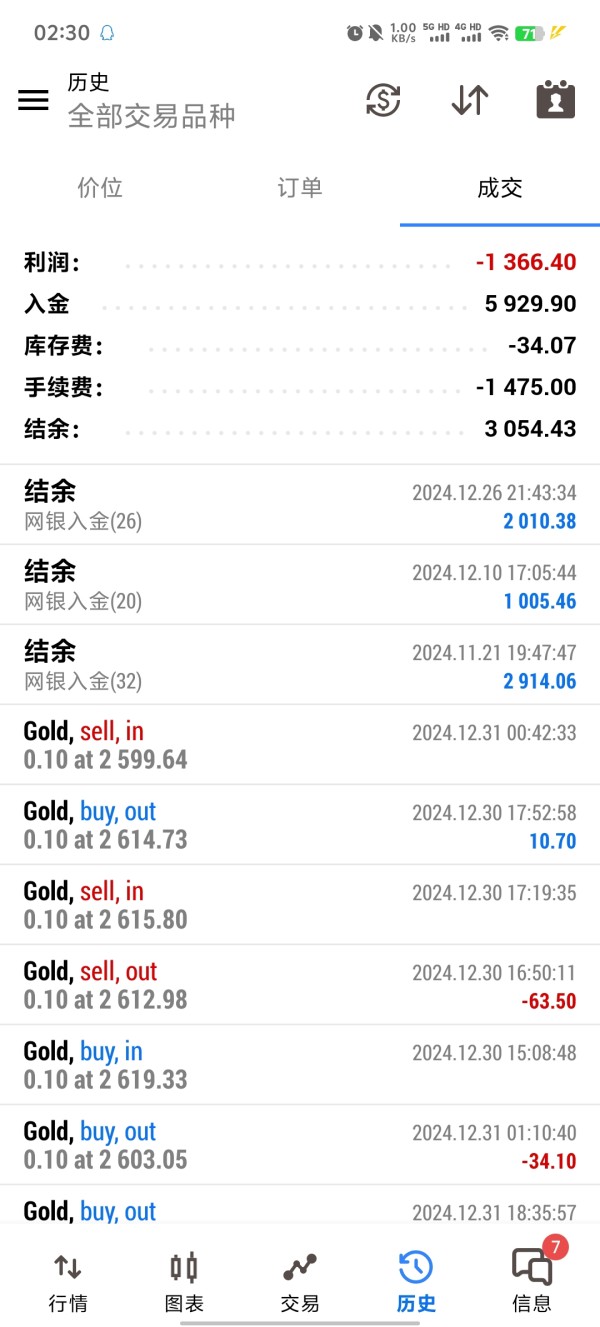Switch to the 交易 trade tab

(x=300, y=1282)
